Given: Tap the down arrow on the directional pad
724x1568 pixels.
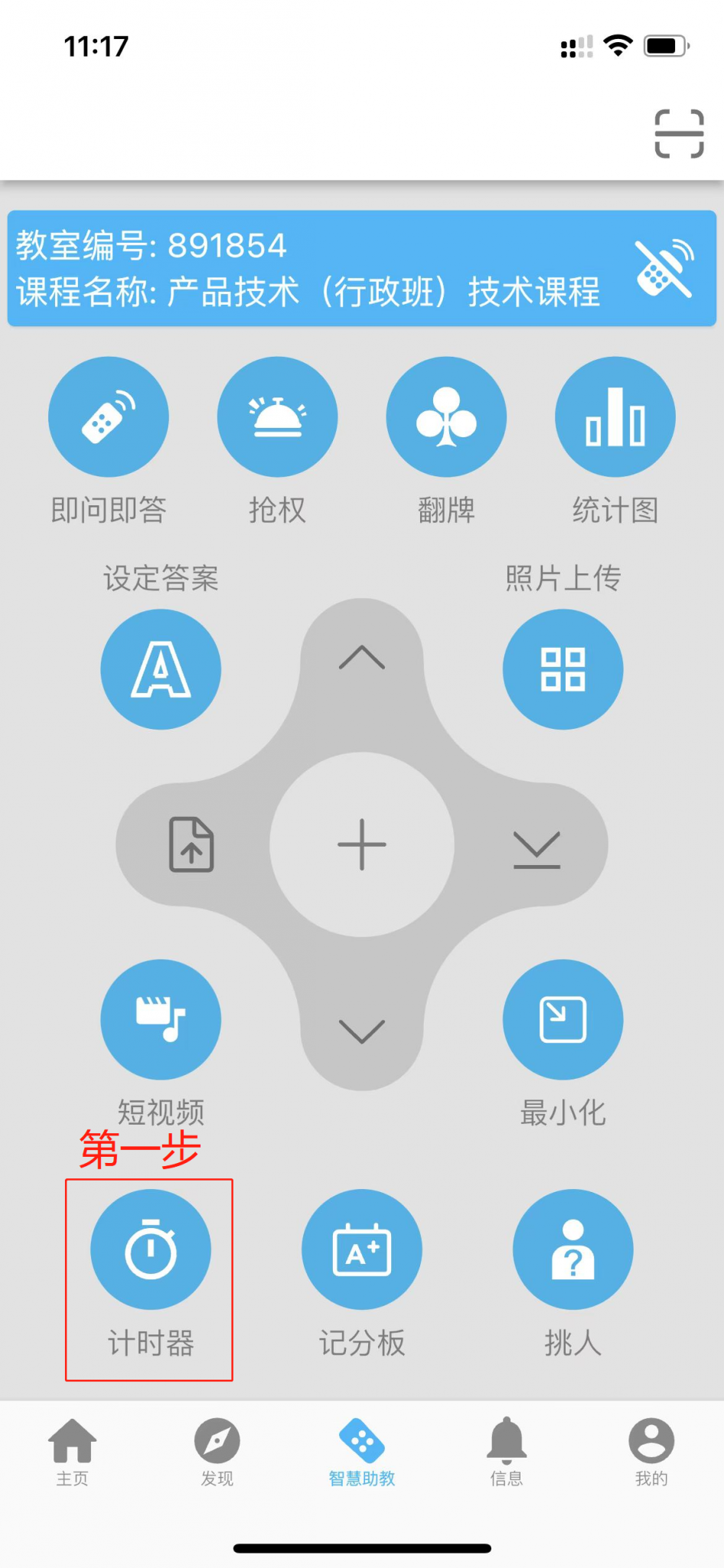Looking at the screenshot, I should 362,1031.
